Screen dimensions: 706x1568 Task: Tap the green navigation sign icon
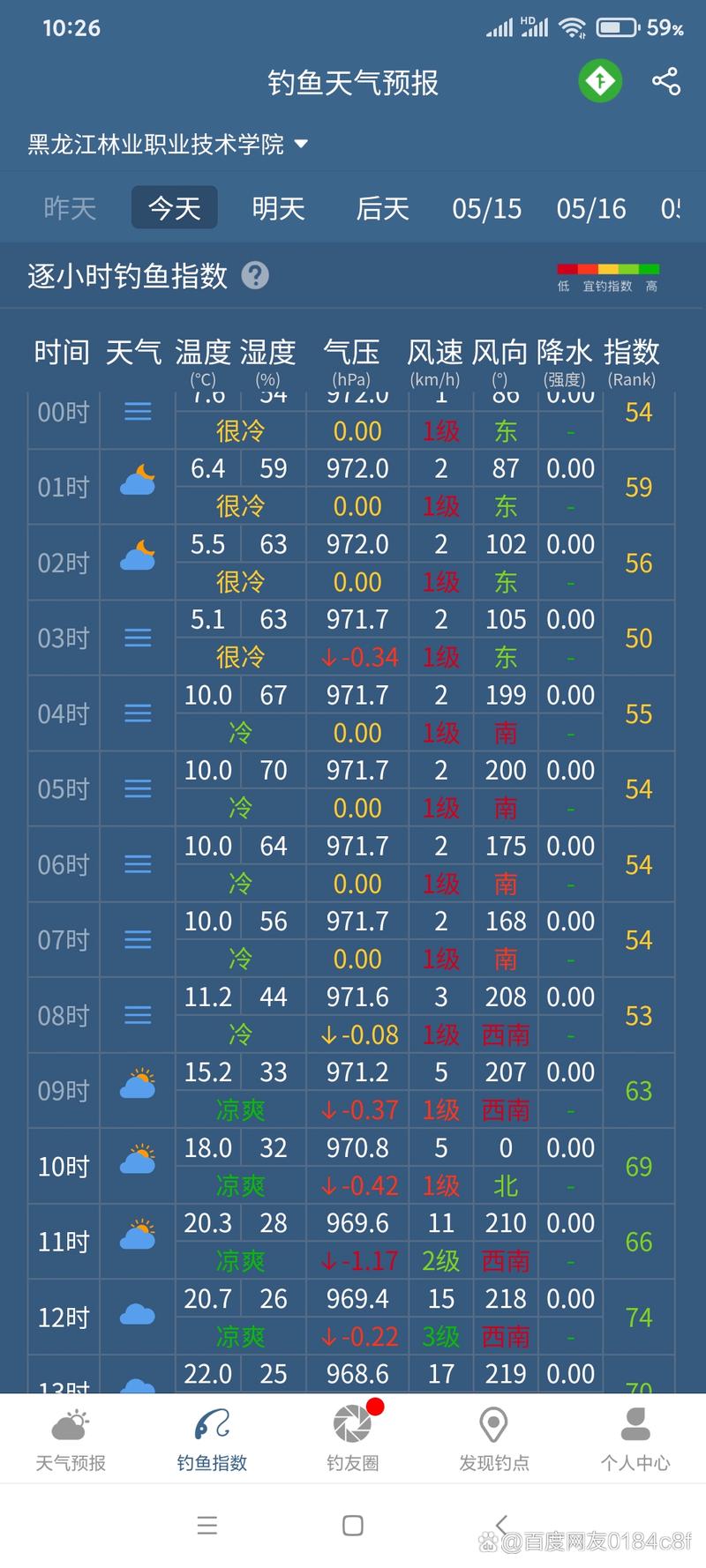coord(601,82)
